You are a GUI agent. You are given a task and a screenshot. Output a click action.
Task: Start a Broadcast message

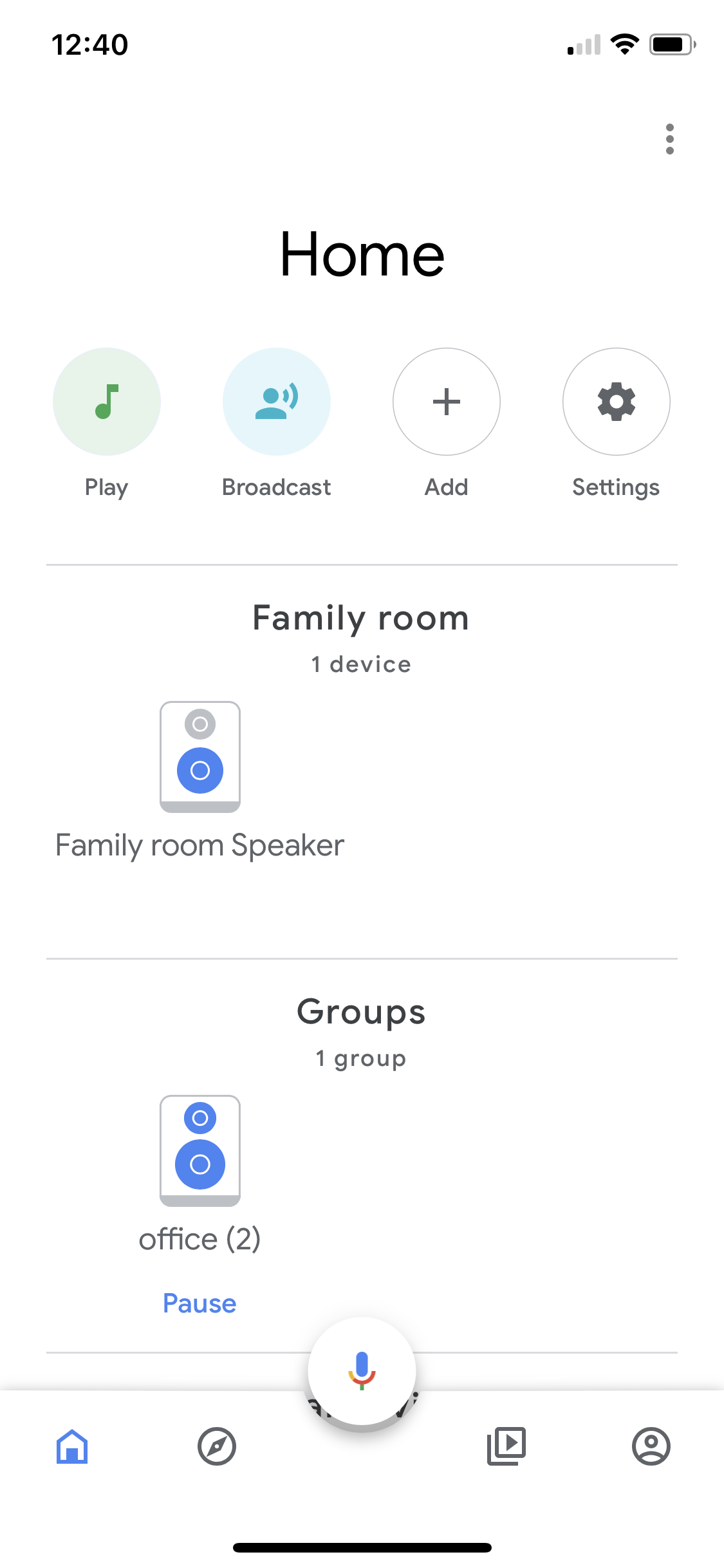[277, 402]
